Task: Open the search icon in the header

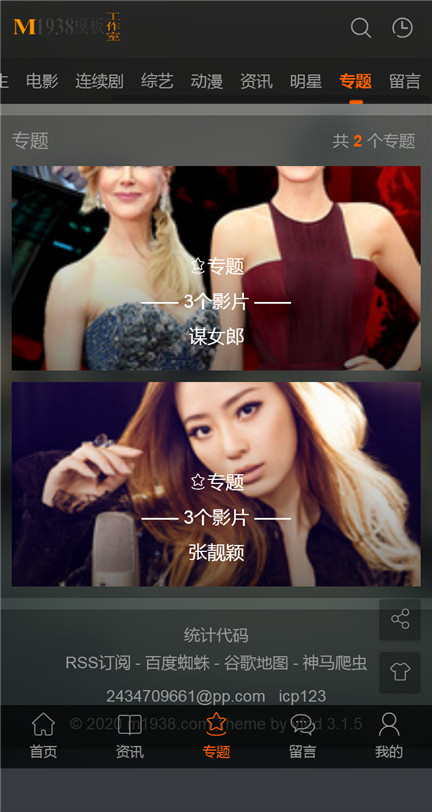Action: tap(361, 27)
